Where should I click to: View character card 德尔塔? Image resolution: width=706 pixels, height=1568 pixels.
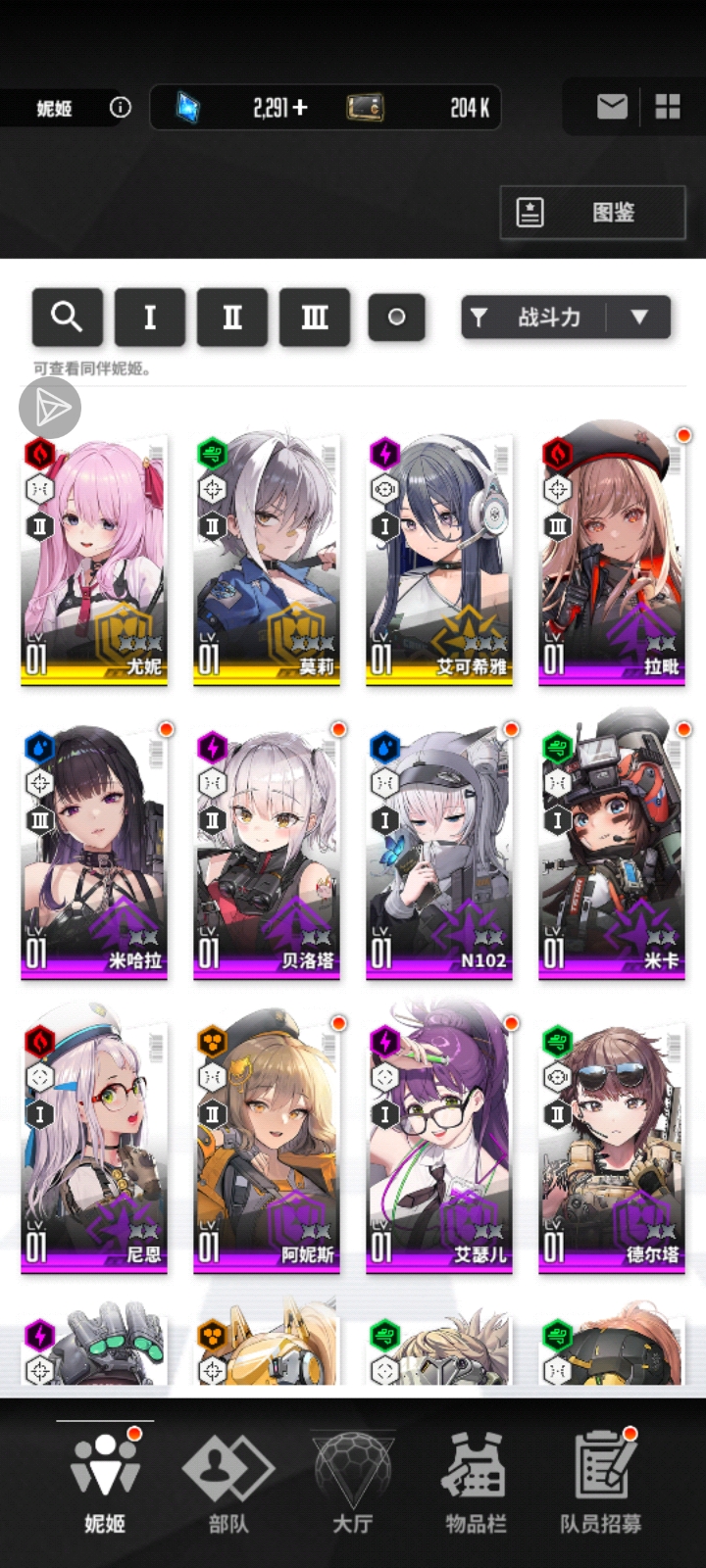tap(612, 1147)
